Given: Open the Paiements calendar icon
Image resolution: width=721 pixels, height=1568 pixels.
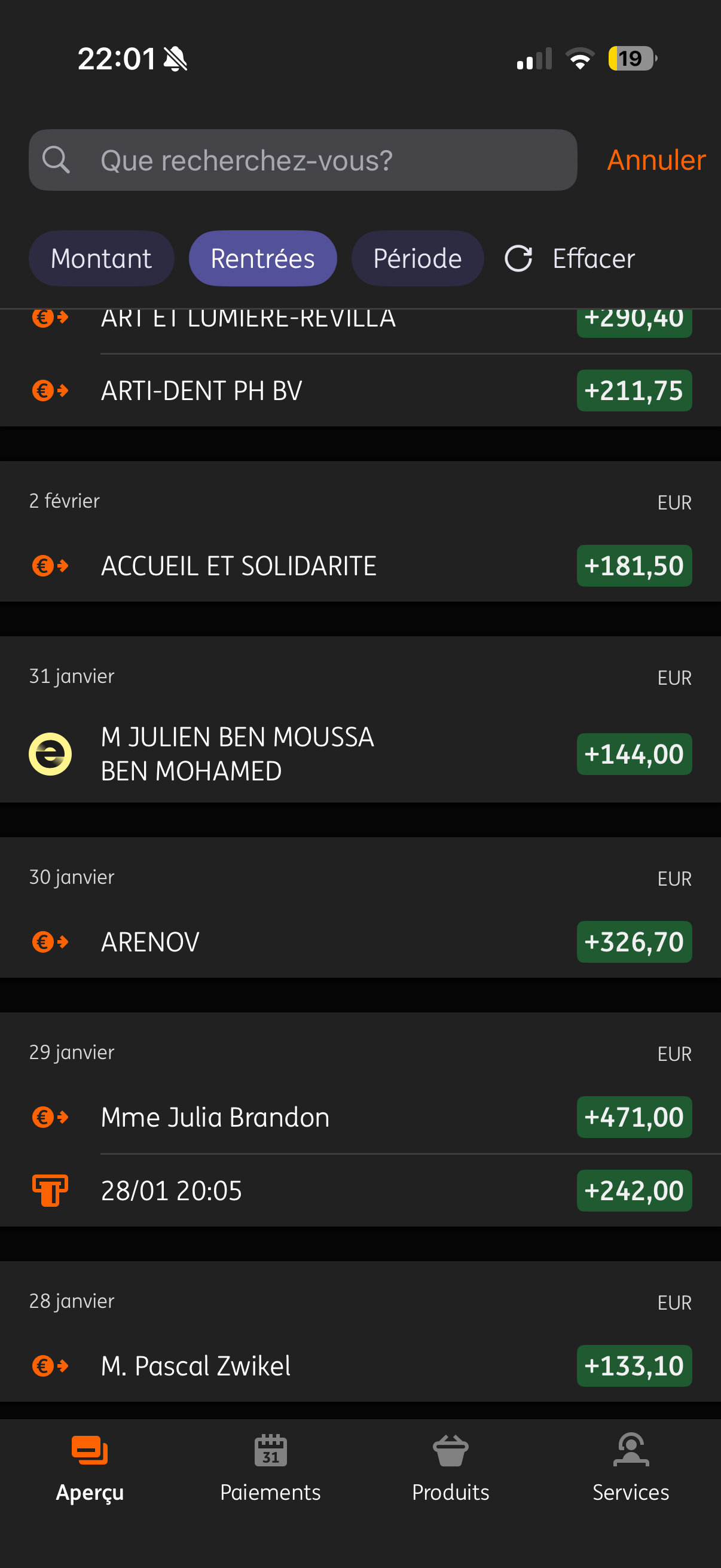Looking at the screenshot, I should [x=271, y=1451].
